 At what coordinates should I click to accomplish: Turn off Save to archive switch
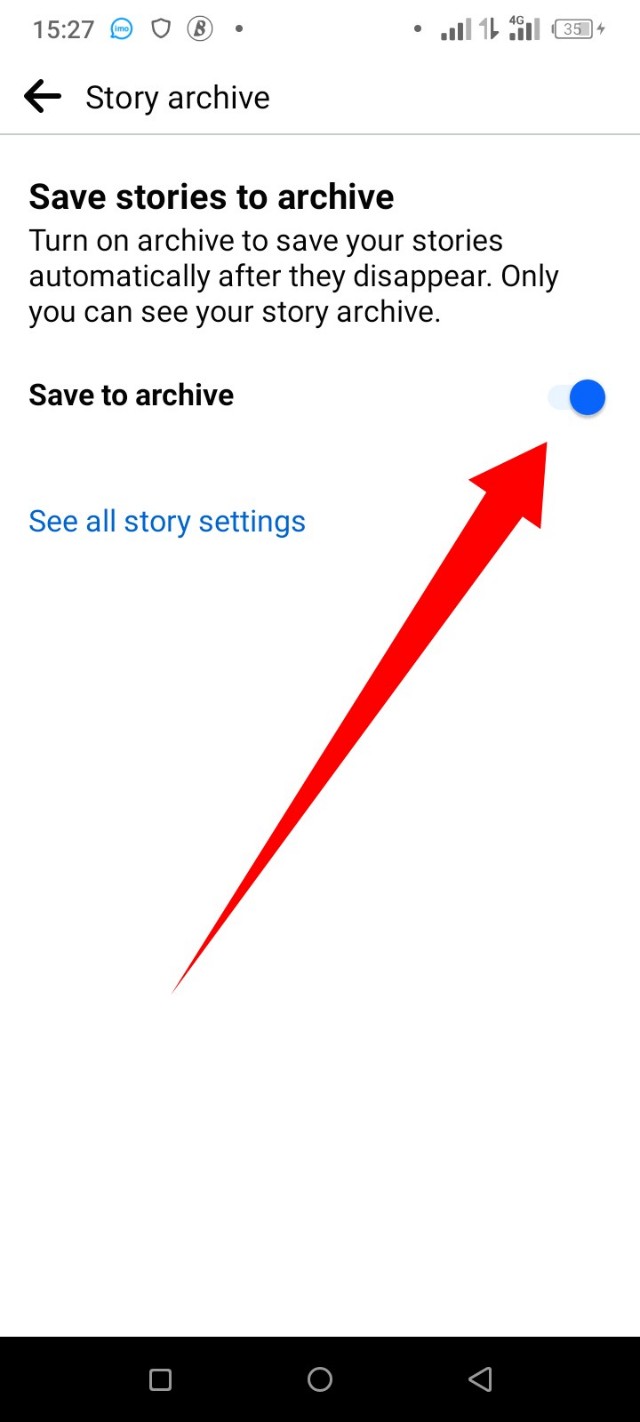pos(578,397)
